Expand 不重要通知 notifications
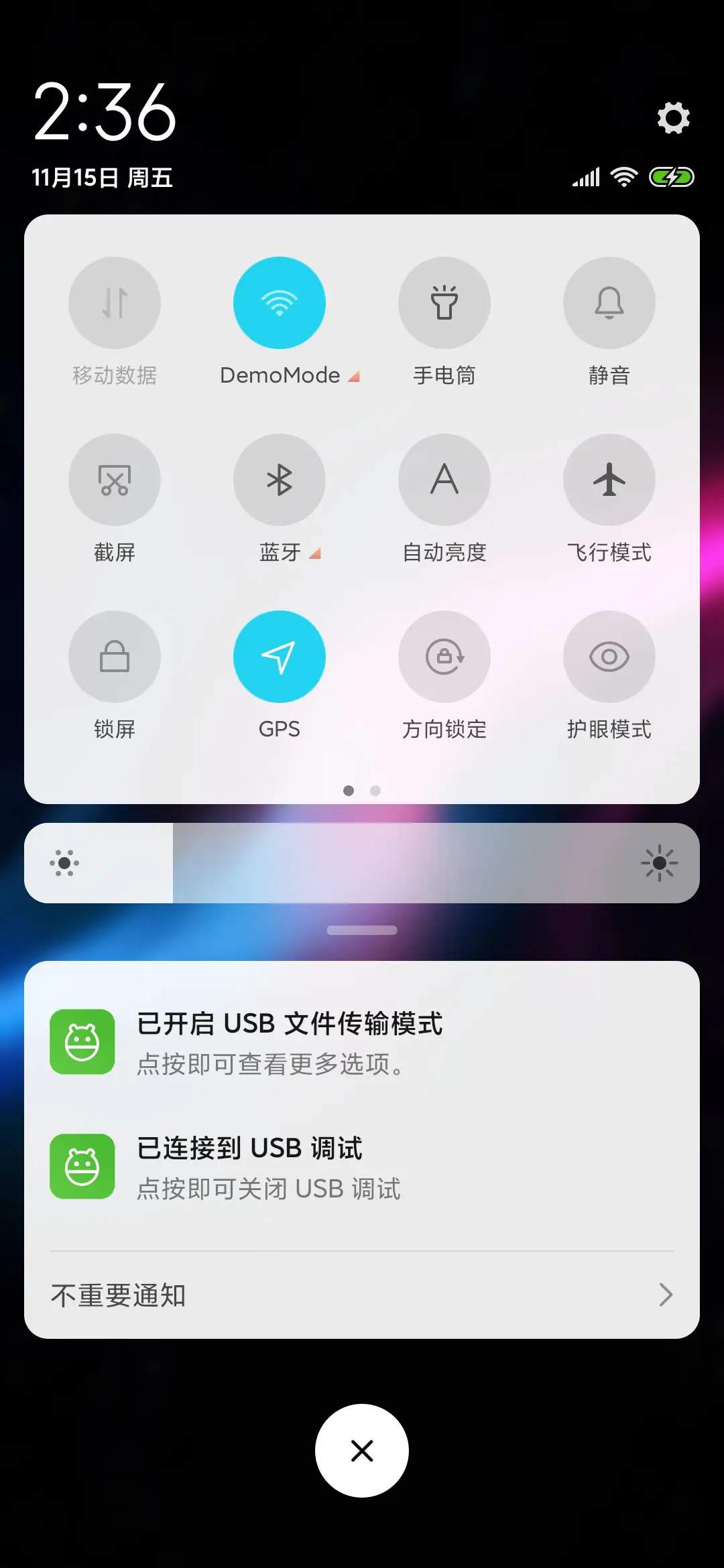This screenshot has height=1568, width=724. [362, 1295]
